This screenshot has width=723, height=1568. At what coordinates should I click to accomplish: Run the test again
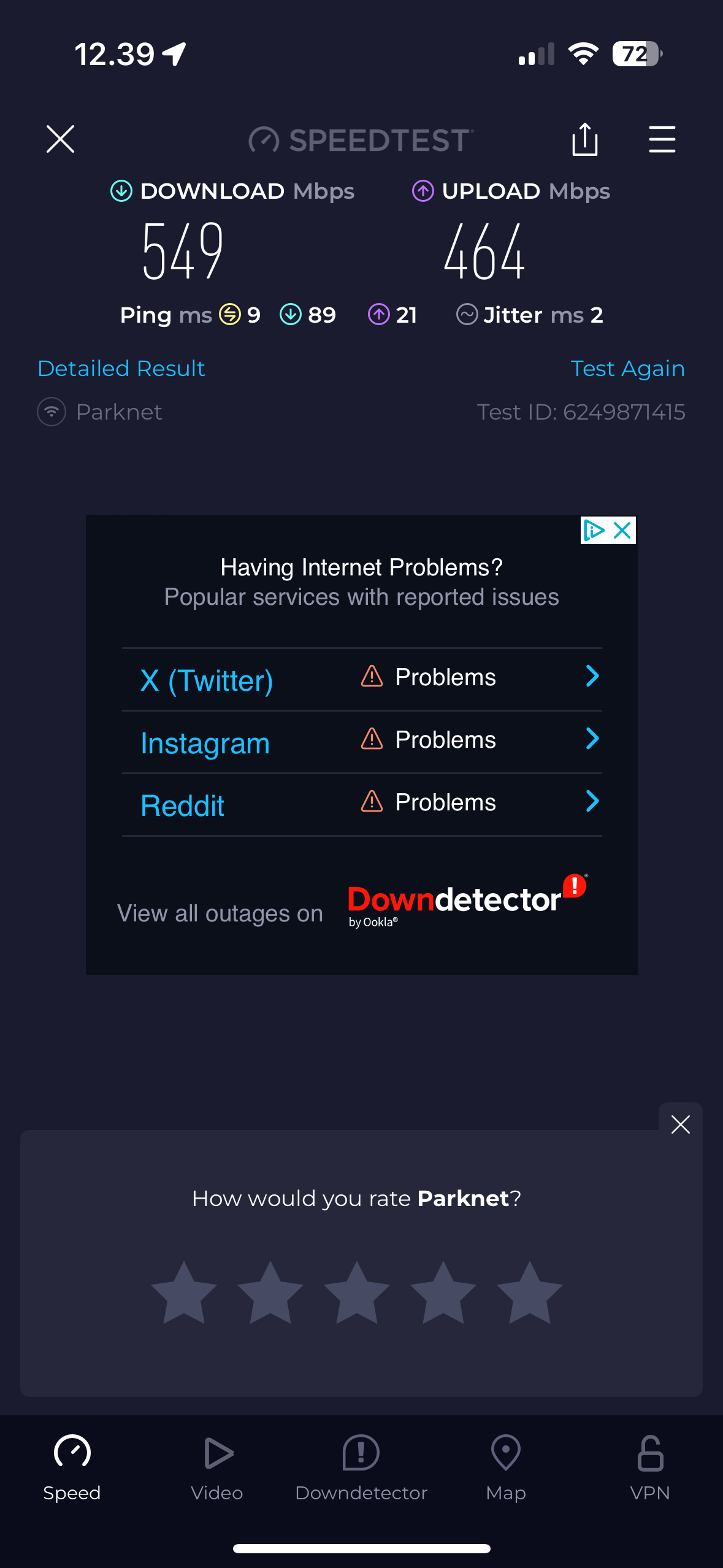627,369
